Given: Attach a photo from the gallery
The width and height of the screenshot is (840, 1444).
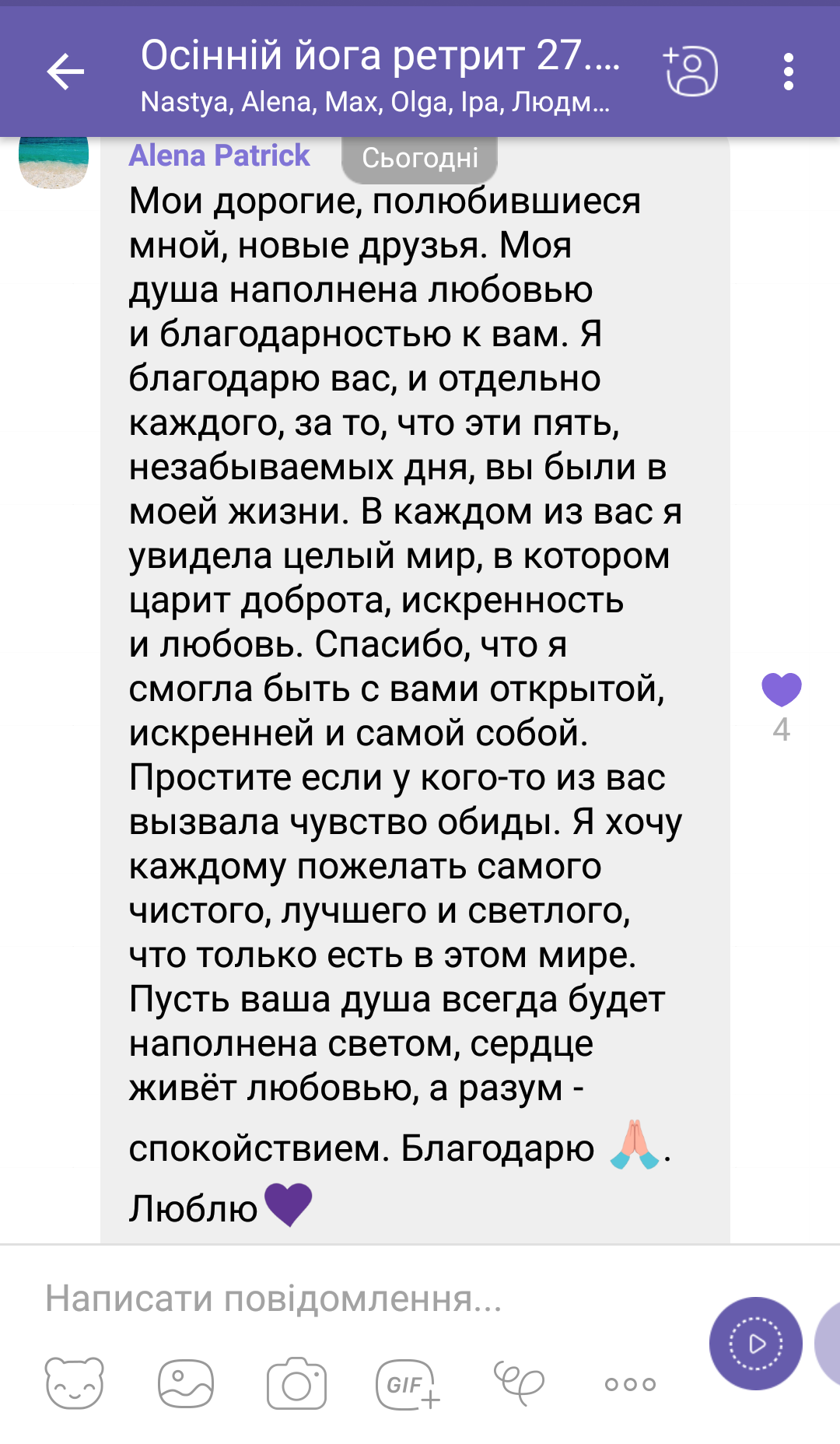Looking at the screenshot, I should coord(185,1384).
